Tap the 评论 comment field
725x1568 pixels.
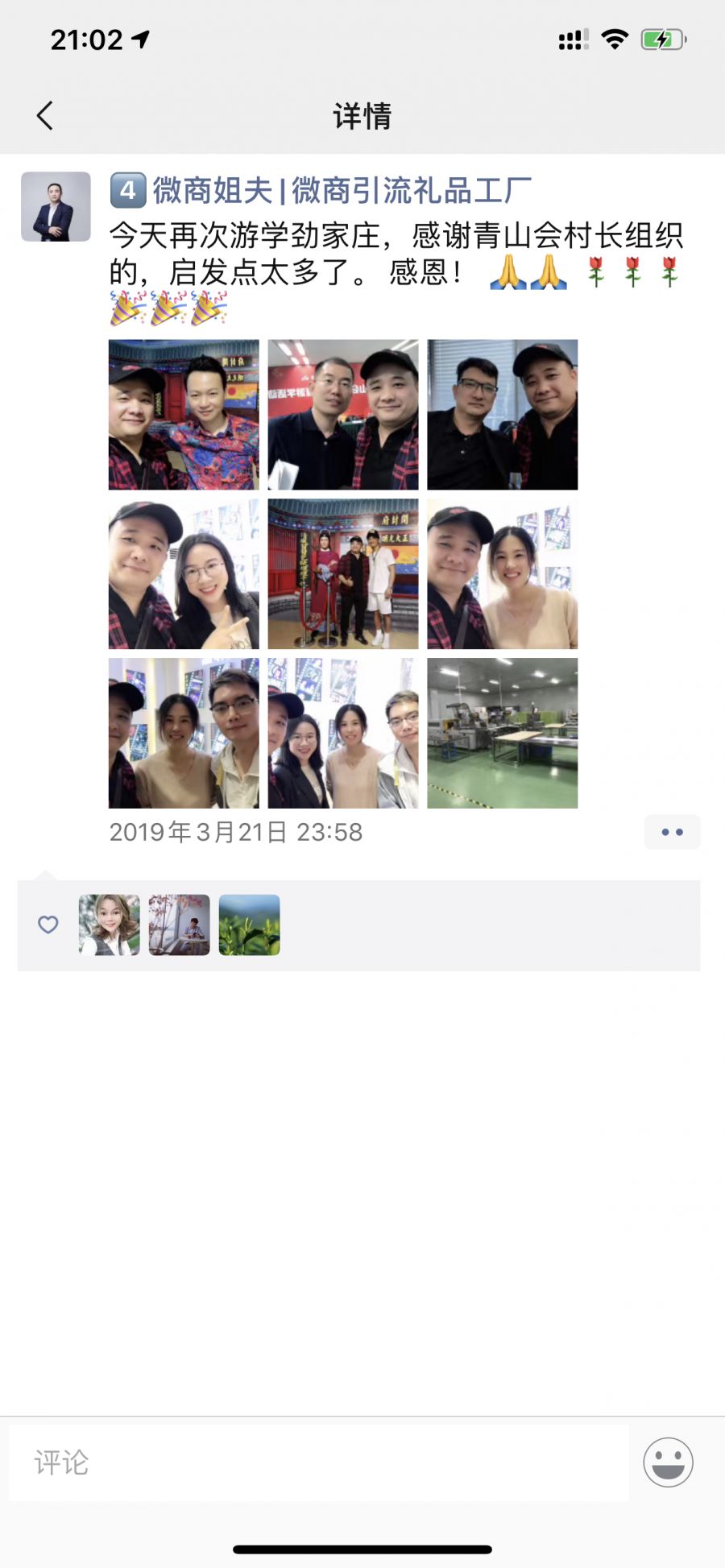click(318, 1463)
